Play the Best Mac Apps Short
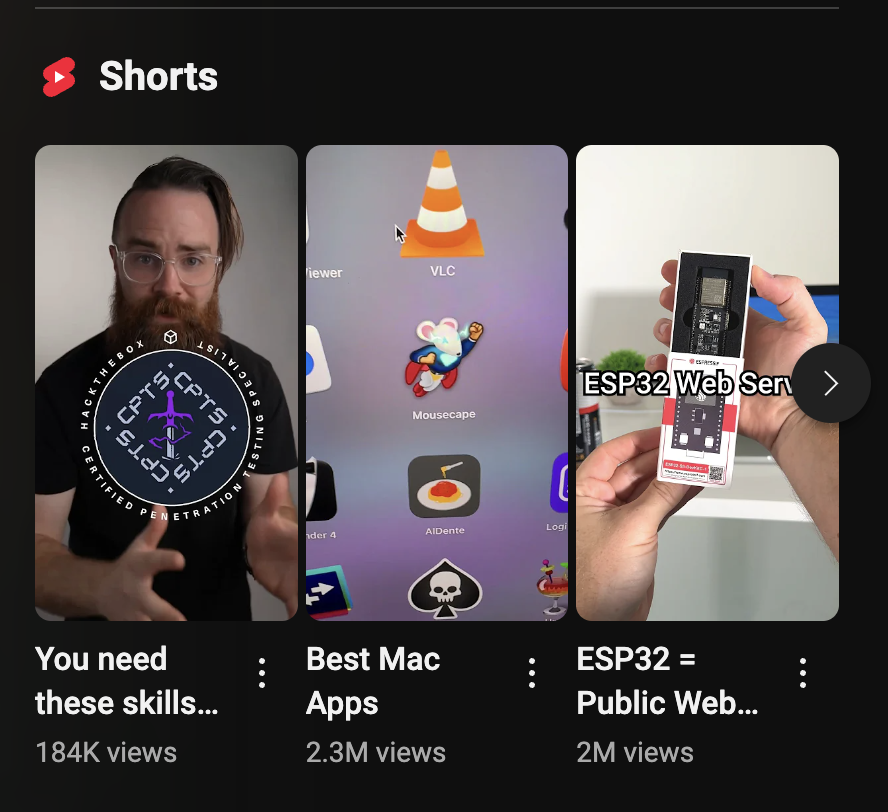 437,382
